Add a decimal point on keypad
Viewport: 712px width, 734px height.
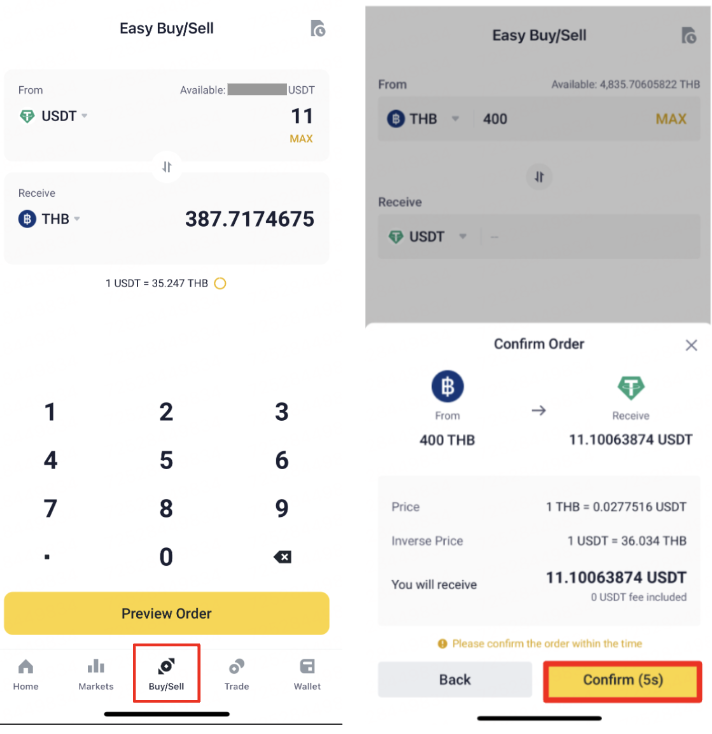47,557
